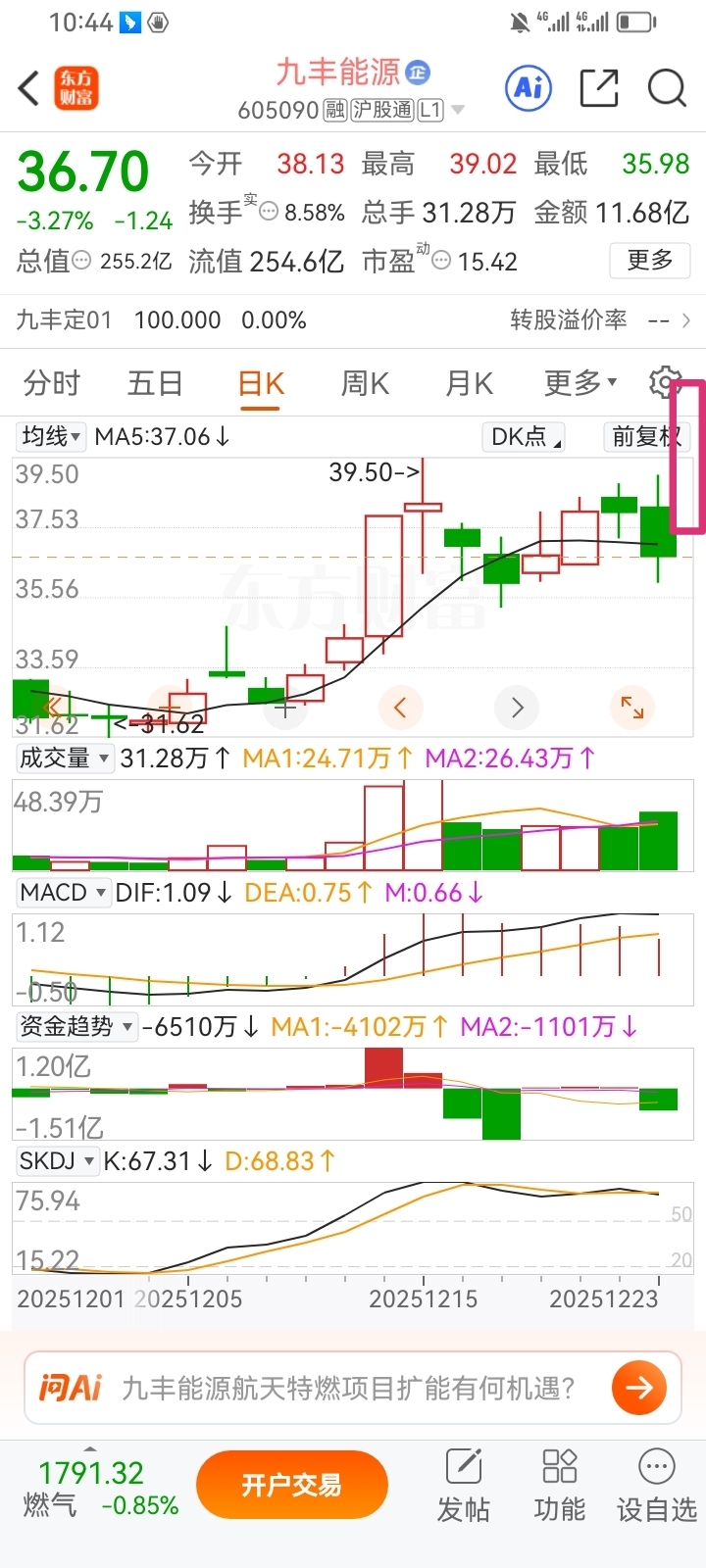The height and width of the screenshot is (1568, 706).
Task: Select the 周K chart tab
Action: (365, 383)
